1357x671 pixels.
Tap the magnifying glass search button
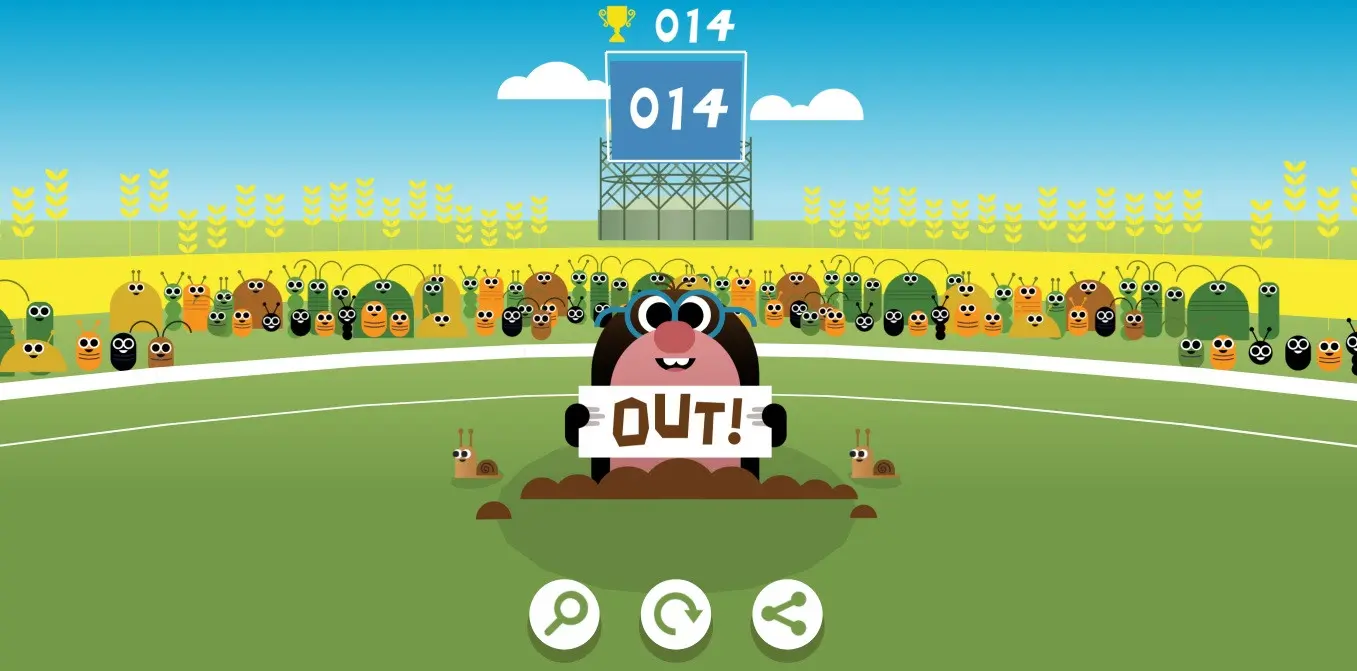[564, 614]
